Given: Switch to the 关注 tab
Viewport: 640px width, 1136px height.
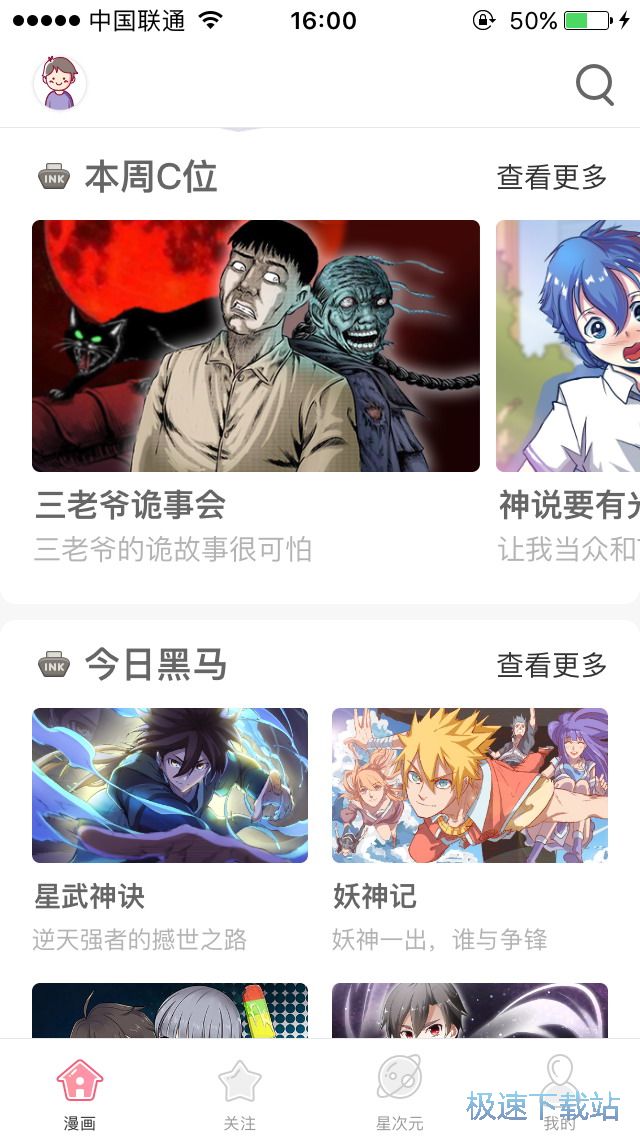Looking at the screenshot, I should (240, 1092).
